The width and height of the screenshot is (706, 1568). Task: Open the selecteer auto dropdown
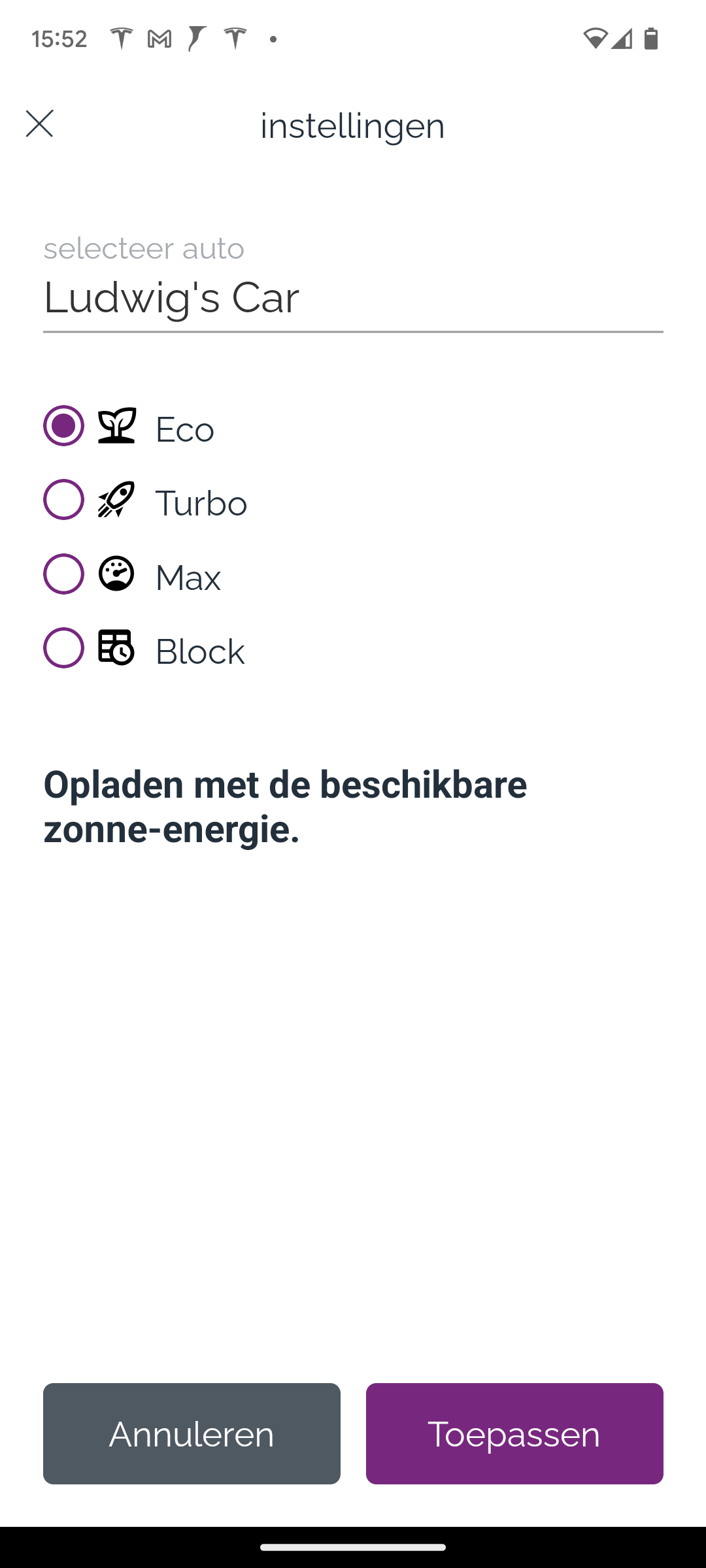tap(353, 297)
